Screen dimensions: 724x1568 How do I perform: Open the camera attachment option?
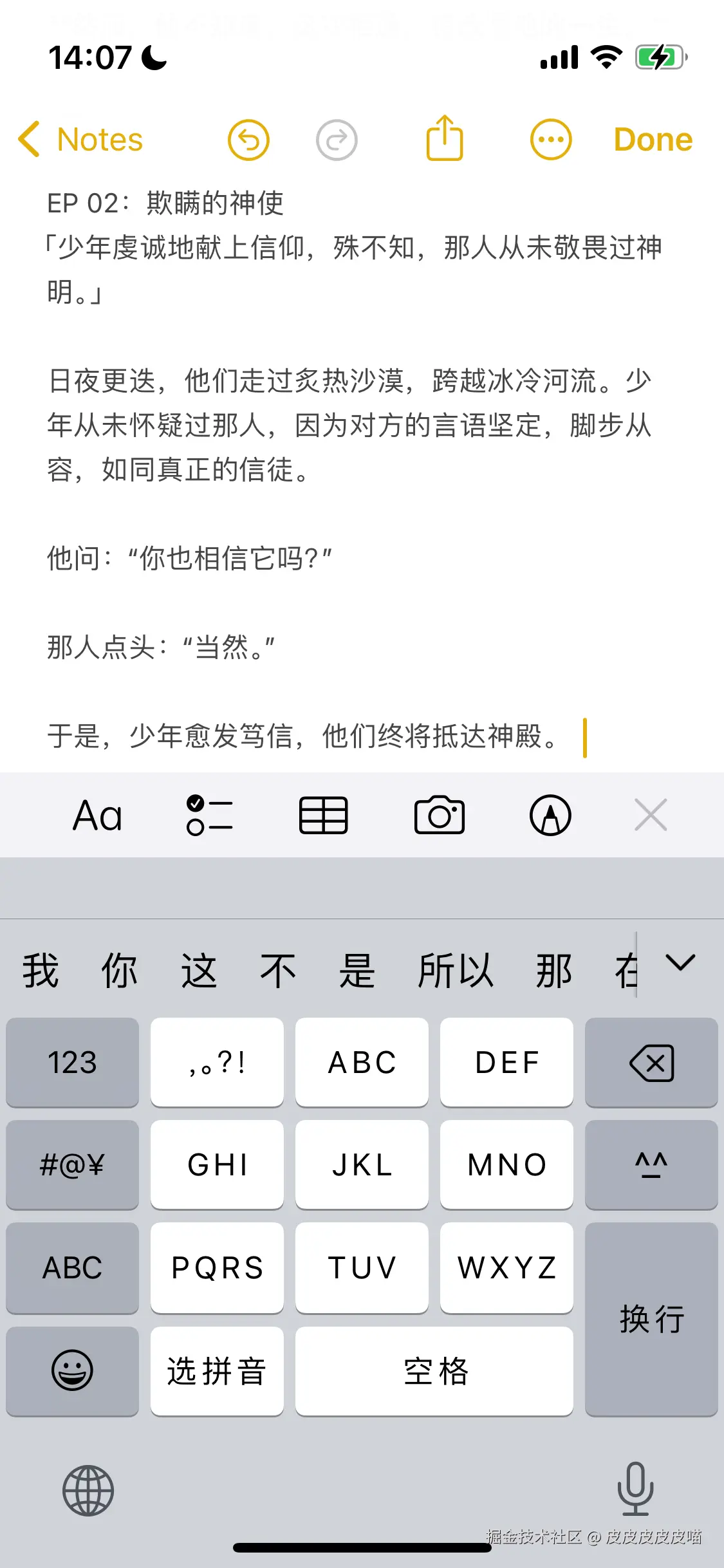point(439,816)
